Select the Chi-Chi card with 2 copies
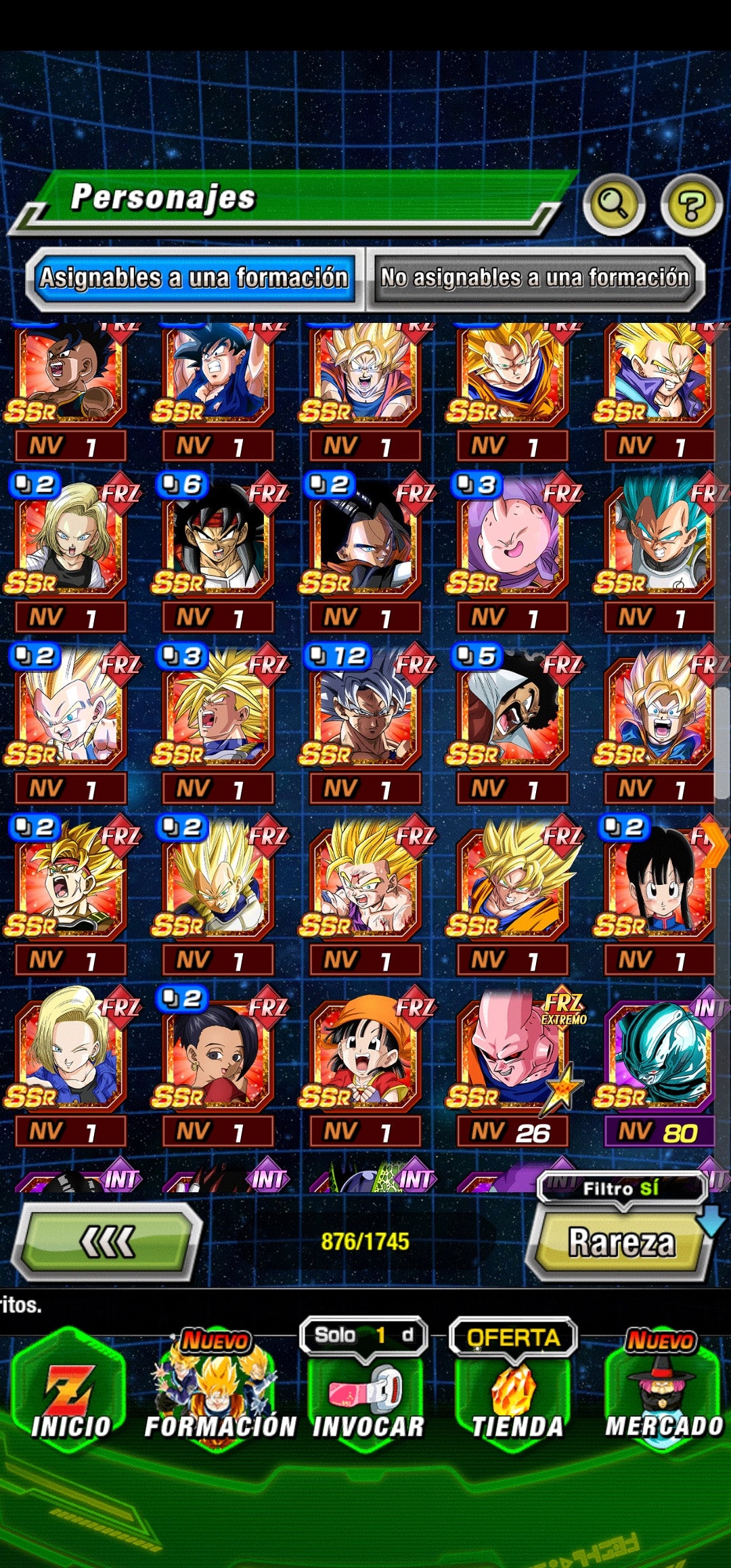Screen dimensions: 731x1568 click(658, 885)
